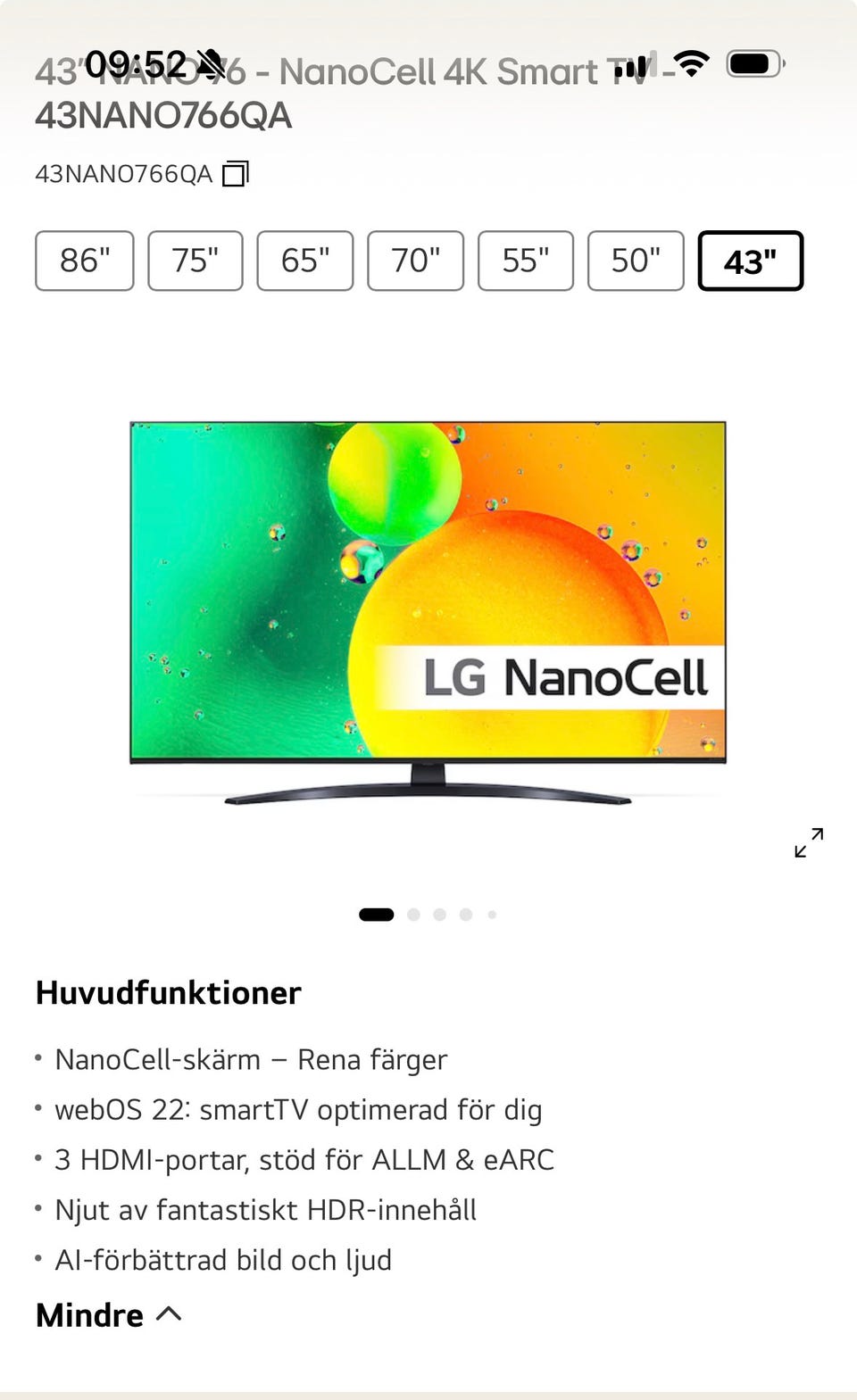
Task: Choose the 75" size option
Action: (x=196, y=261)
